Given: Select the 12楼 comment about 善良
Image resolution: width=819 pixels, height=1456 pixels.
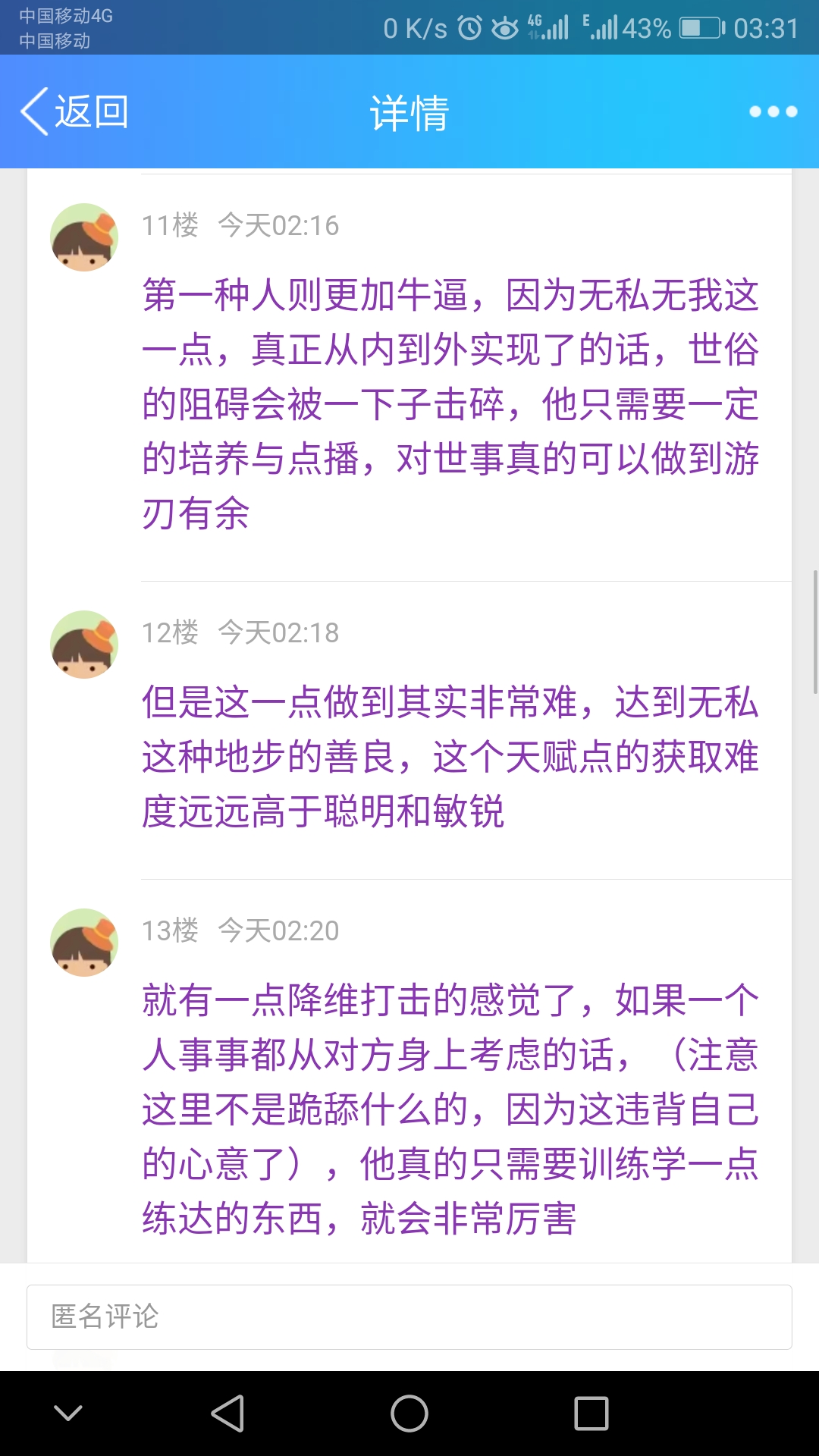Looking at the screenshot, I should [x=450, y=756].
